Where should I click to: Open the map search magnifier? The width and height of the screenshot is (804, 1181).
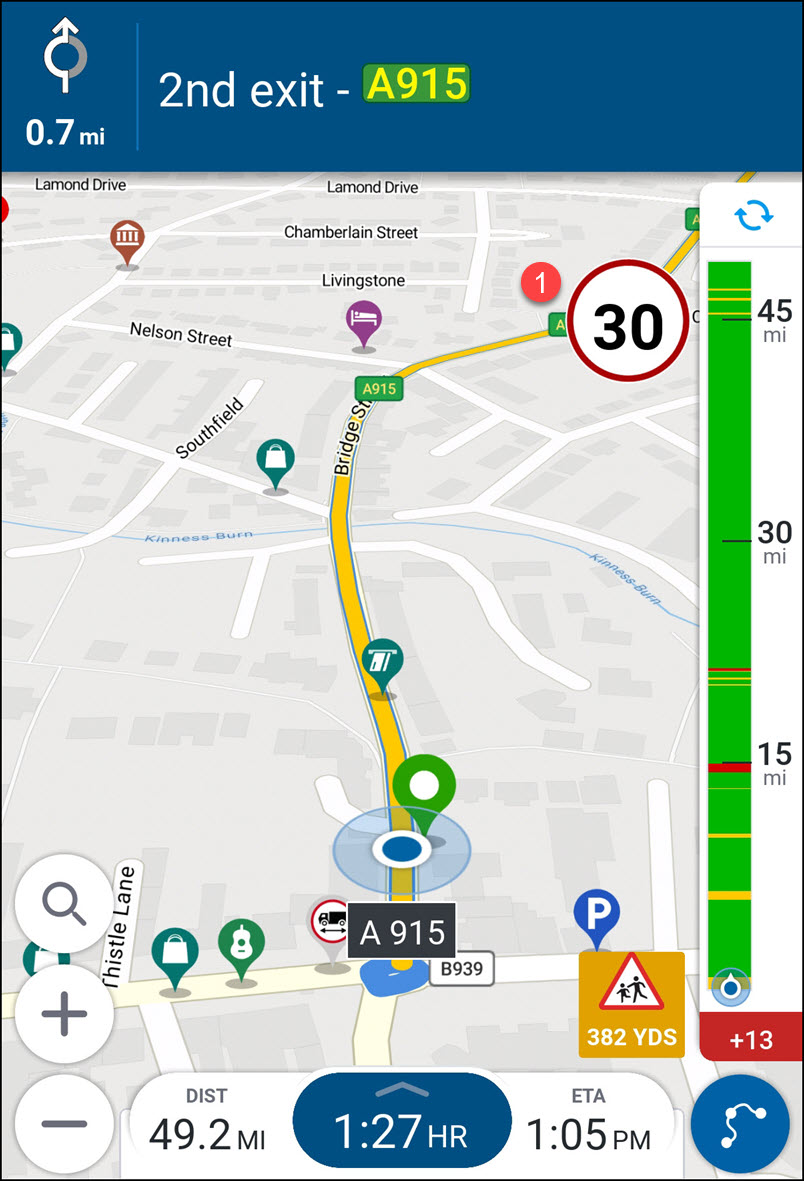64,905
